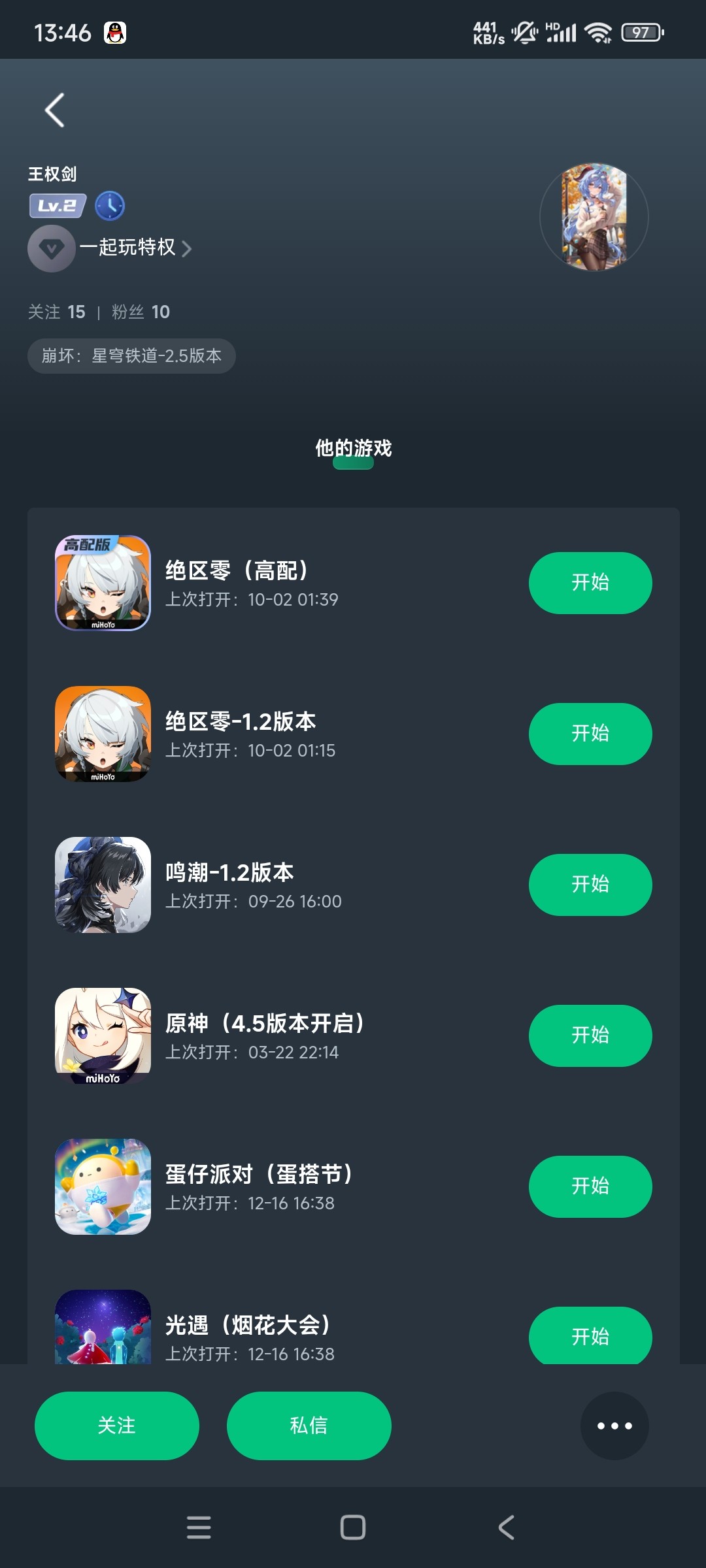Screen dimensions: 706x1568
Task: Start 鸣潮-1.2版本 game
Action: [590, 885]
